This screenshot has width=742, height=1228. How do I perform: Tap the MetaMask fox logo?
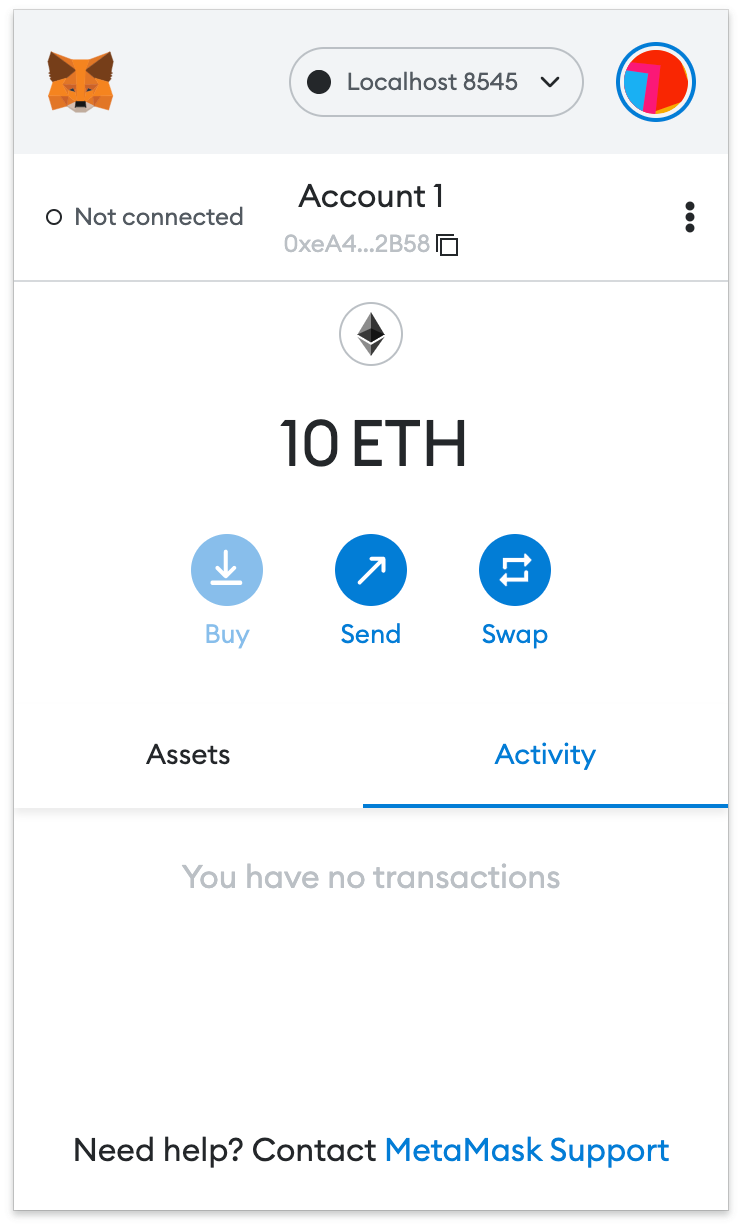[80, 82]
